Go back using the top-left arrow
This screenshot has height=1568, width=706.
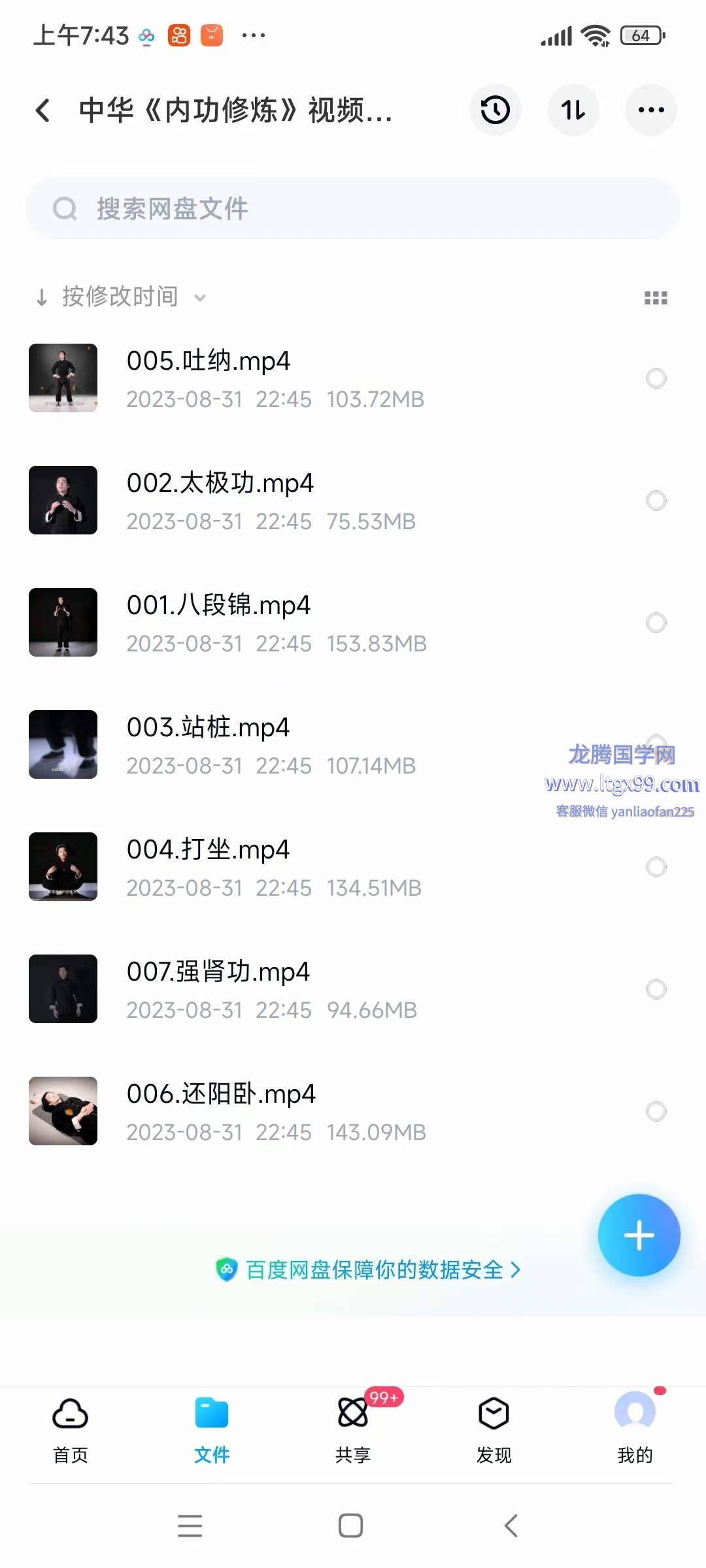43,110
